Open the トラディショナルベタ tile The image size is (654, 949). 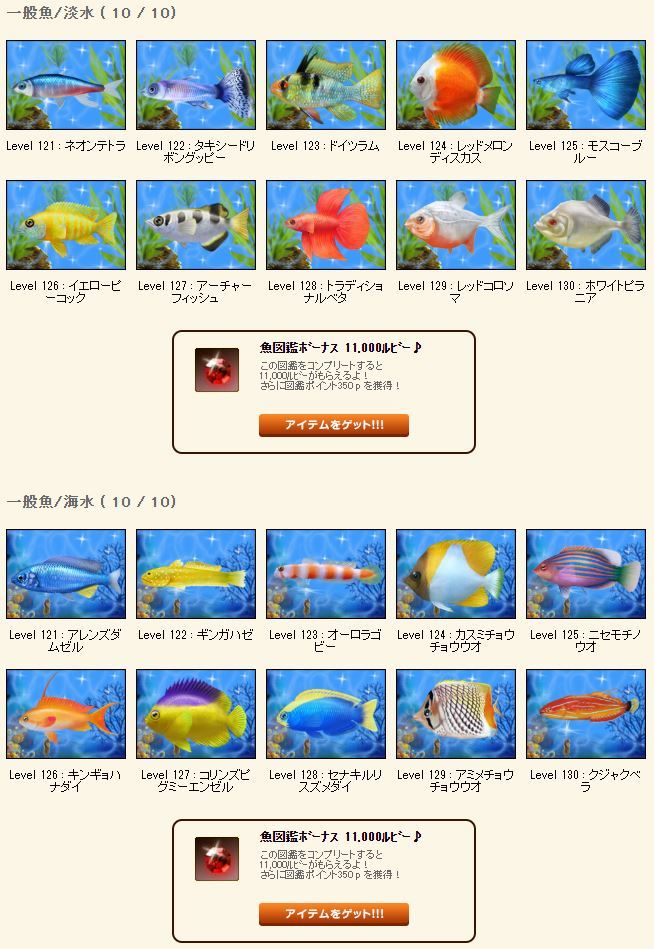(326, 225)
